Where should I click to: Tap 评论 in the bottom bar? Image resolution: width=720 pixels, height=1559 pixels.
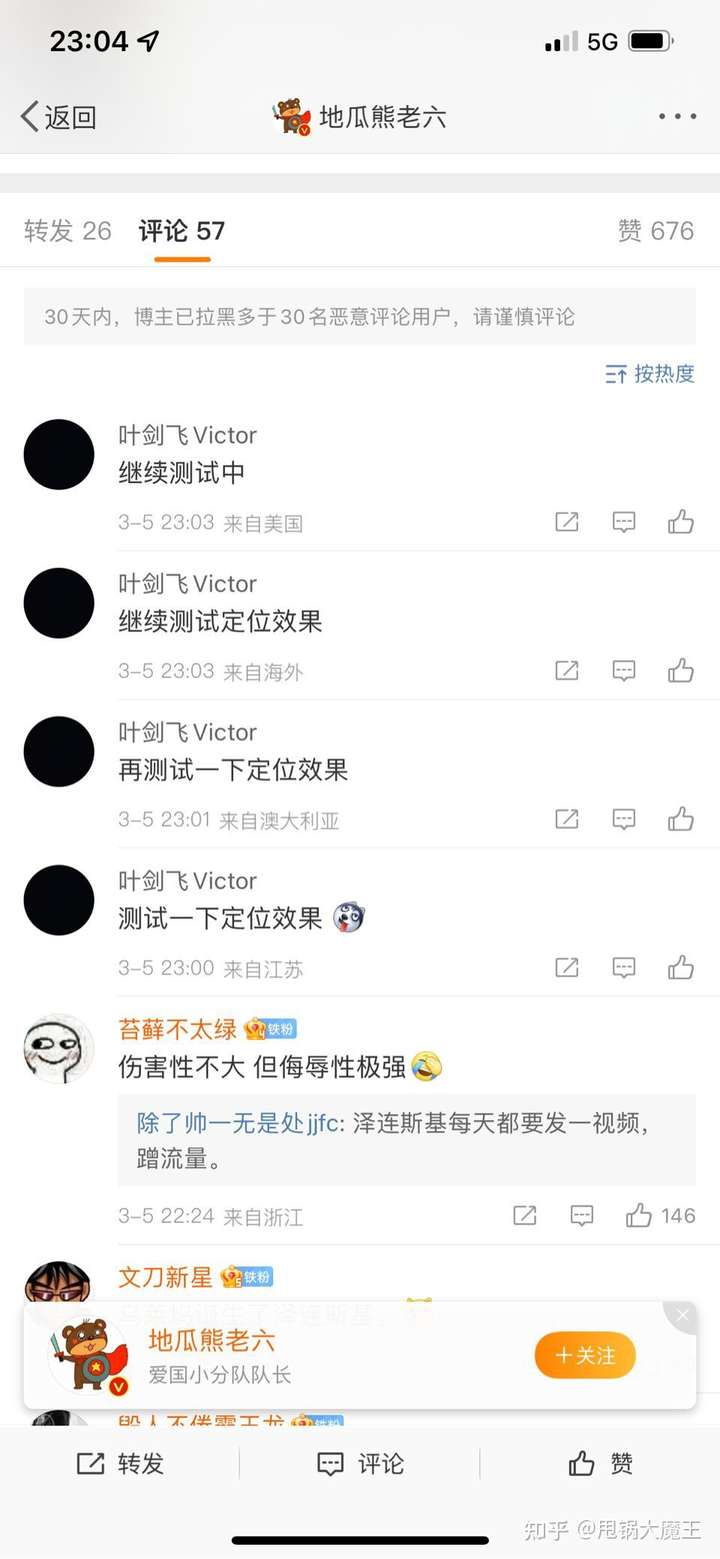[x=360, y=1464]
